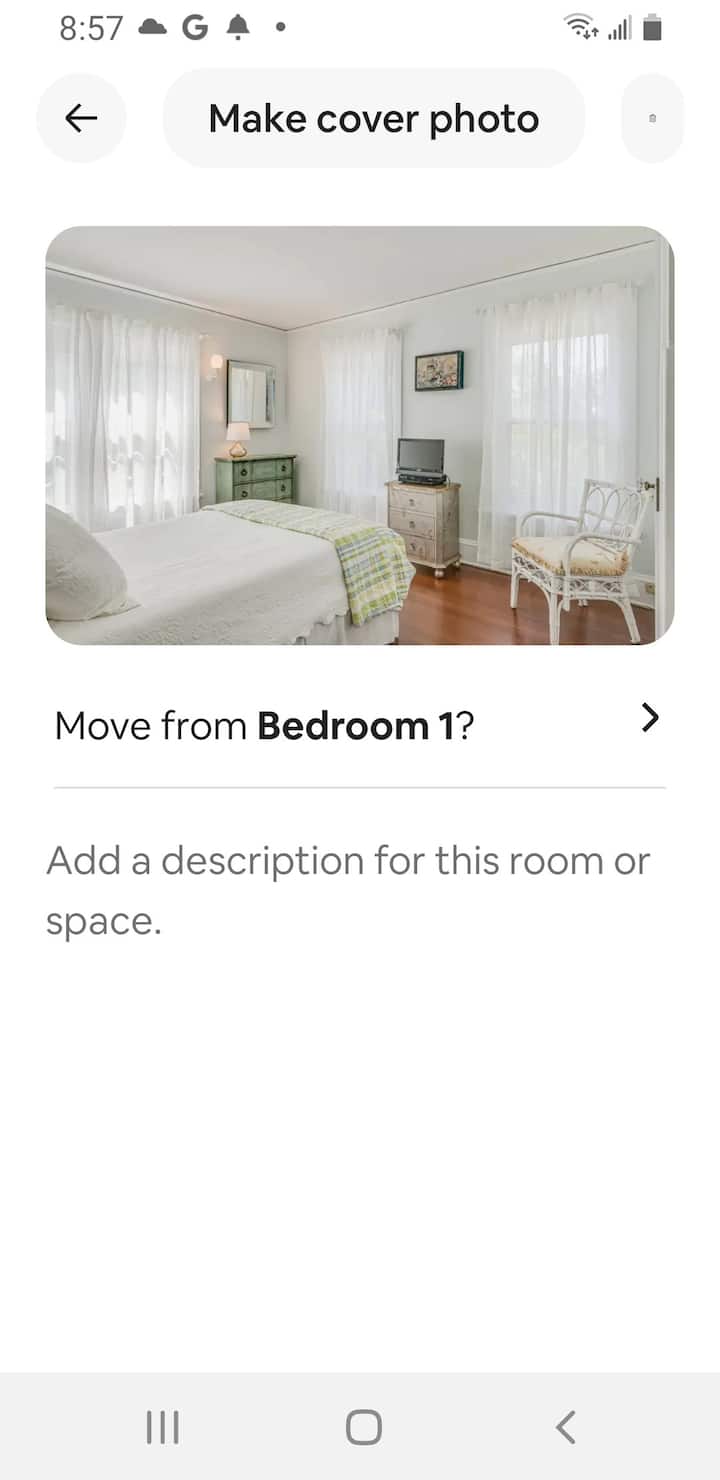Screen dimensions: 720x1480
Task: Go back using the top-left arrow
Action: coord(81,118)
